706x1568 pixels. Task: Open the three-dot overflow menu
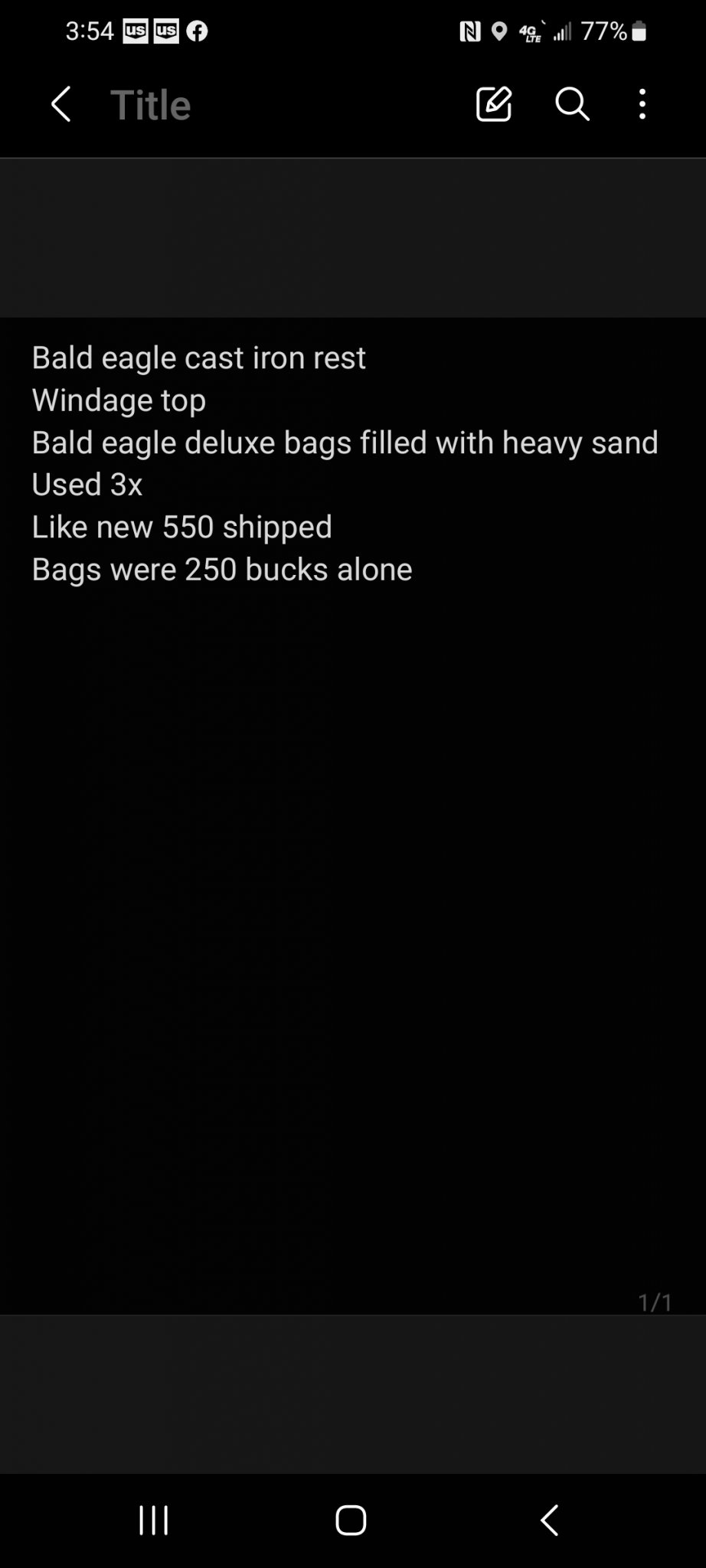[x=642, y=104]
